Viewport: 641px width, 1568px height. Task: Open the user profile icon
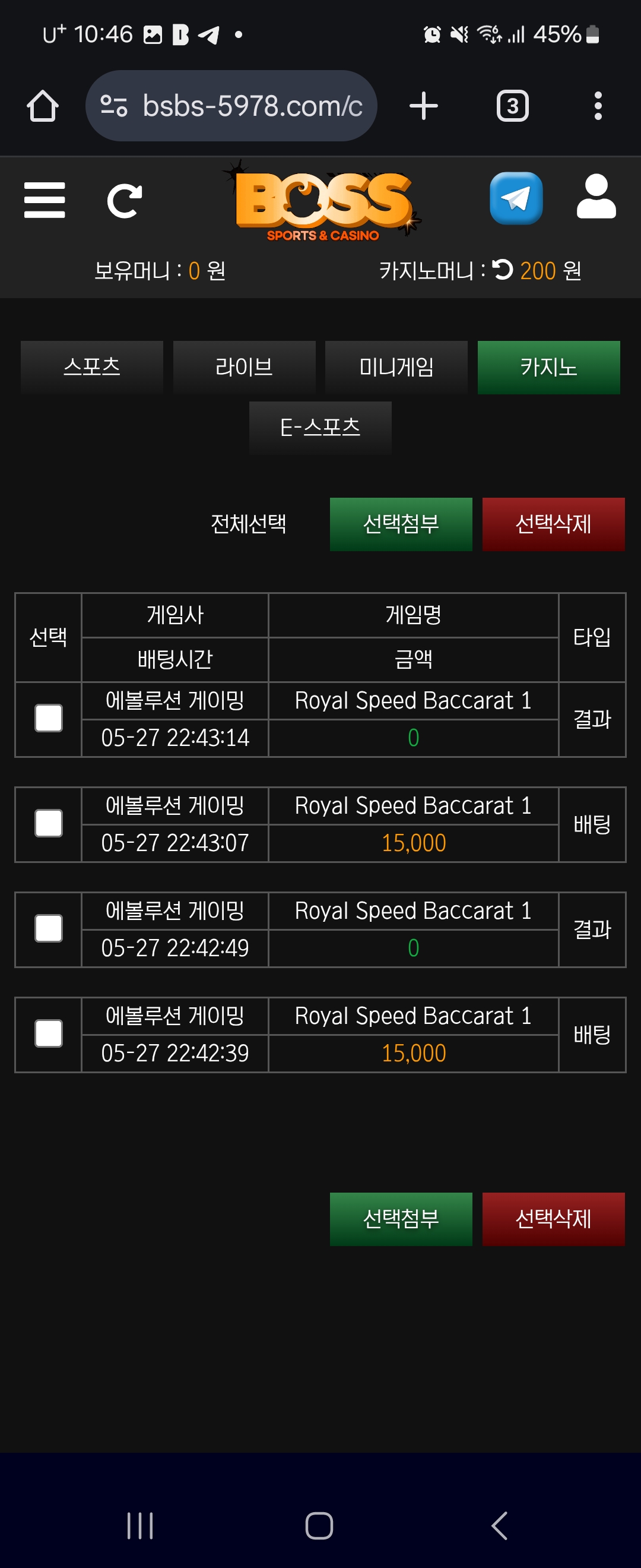595,197
